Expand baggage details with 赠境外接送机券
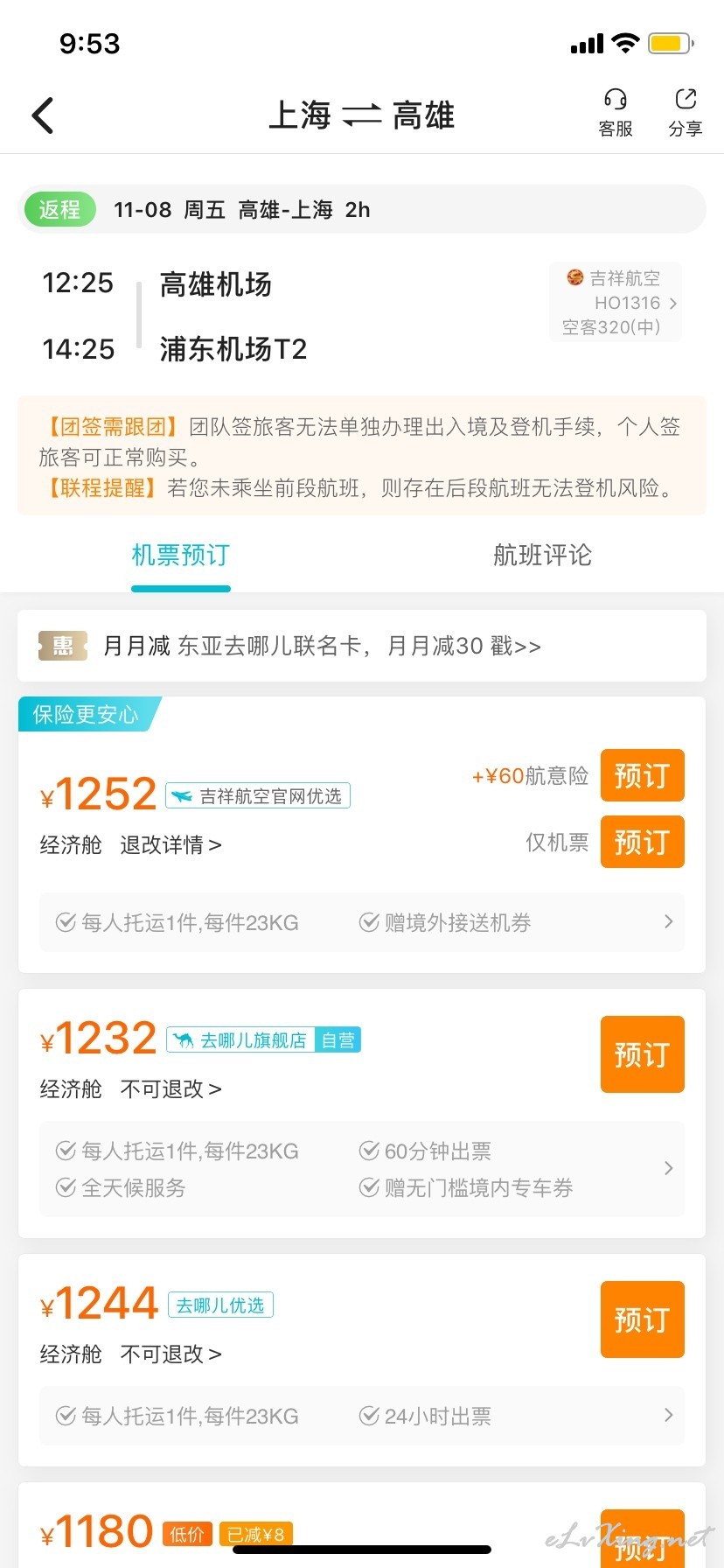The height and width of the screenshot is (1568, 724). [x=362, y=922]
